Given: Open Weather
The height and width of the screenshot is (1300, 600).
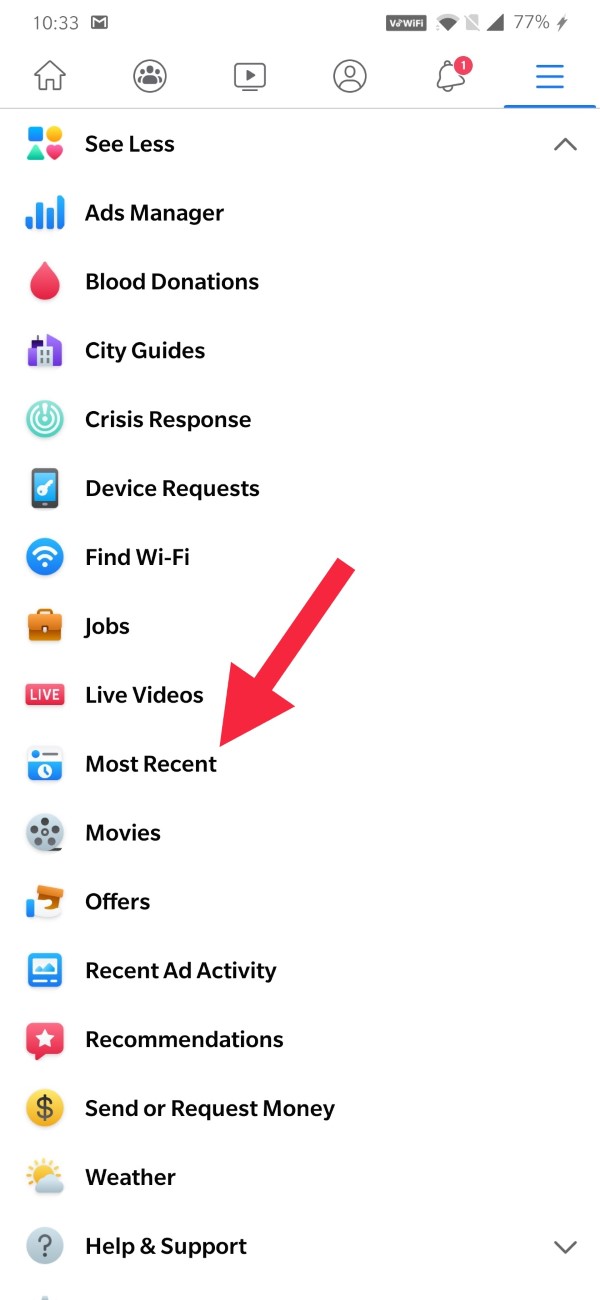Looking at the screenshot, I should tap(300, 1178).
